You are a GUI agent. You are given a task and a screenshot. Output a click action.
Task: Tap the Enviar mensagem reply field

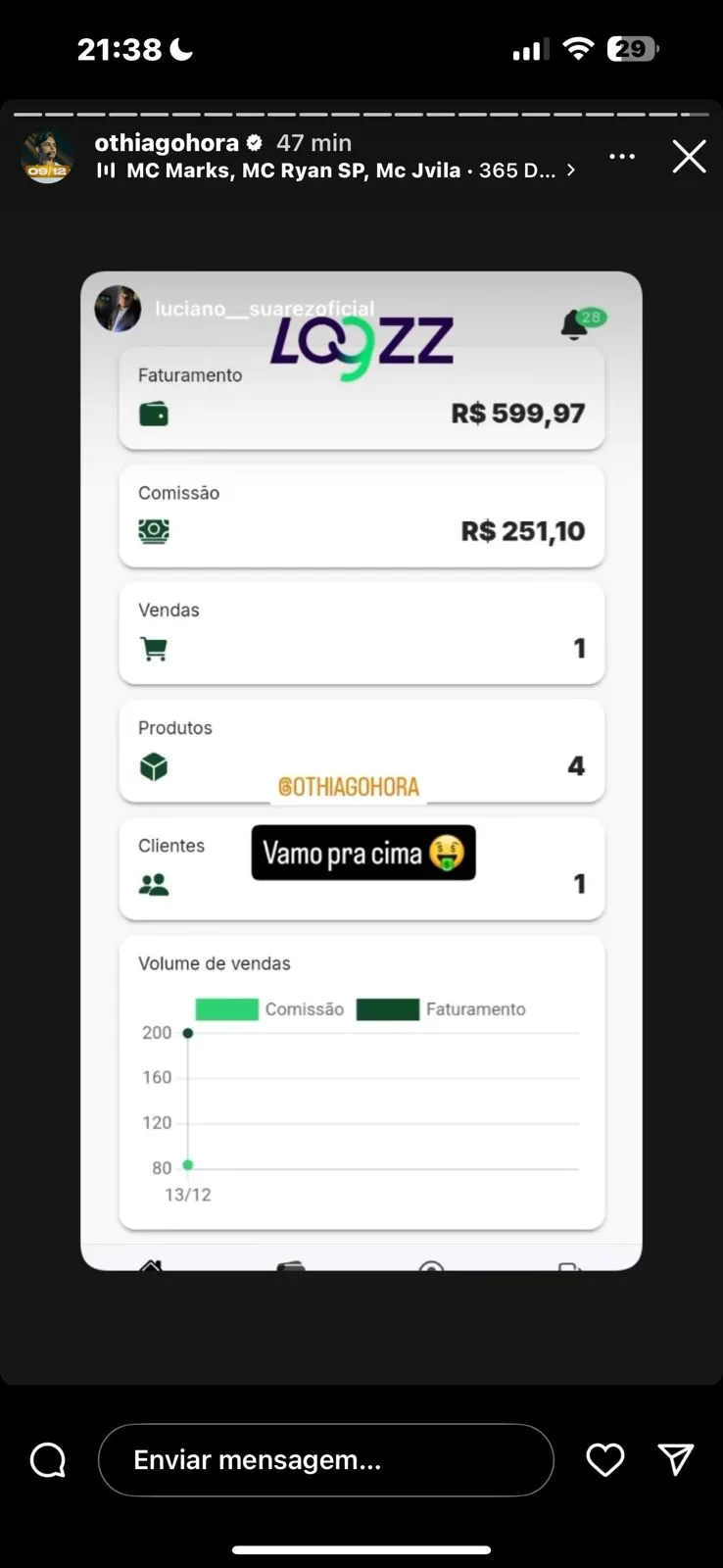point(325,1460)
